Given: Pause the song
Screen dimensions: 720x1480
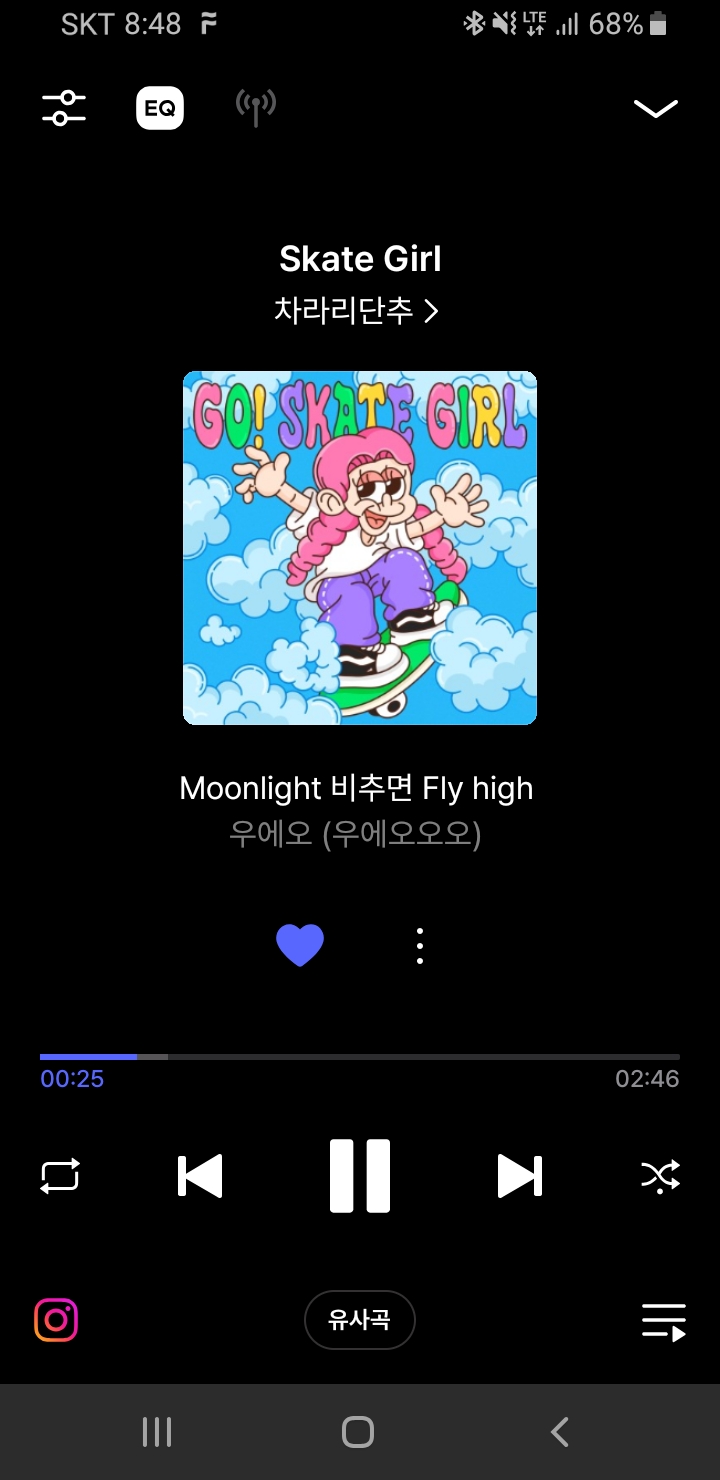Looking at the screenshot, I should (360, 1176).
